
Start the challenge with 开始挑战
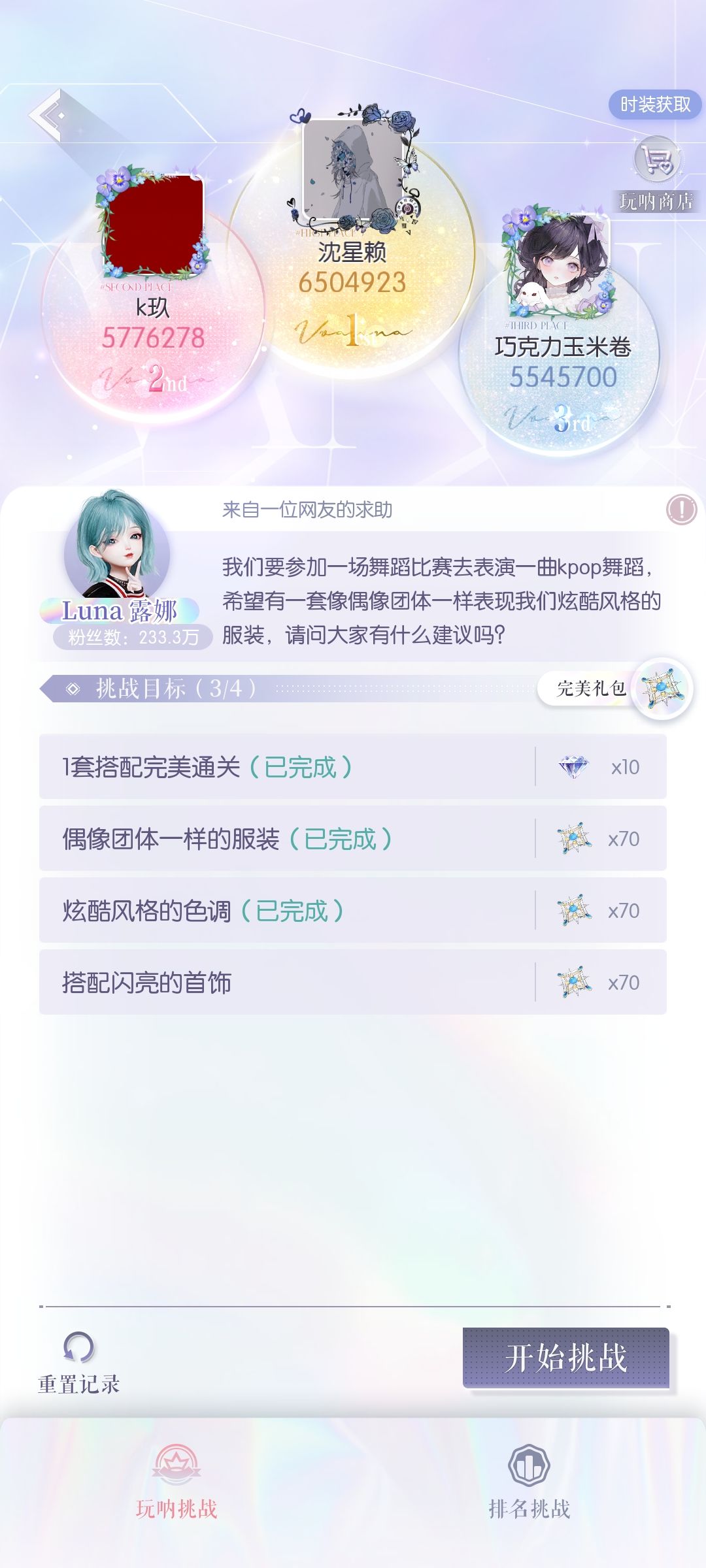tap(566, 1358)
